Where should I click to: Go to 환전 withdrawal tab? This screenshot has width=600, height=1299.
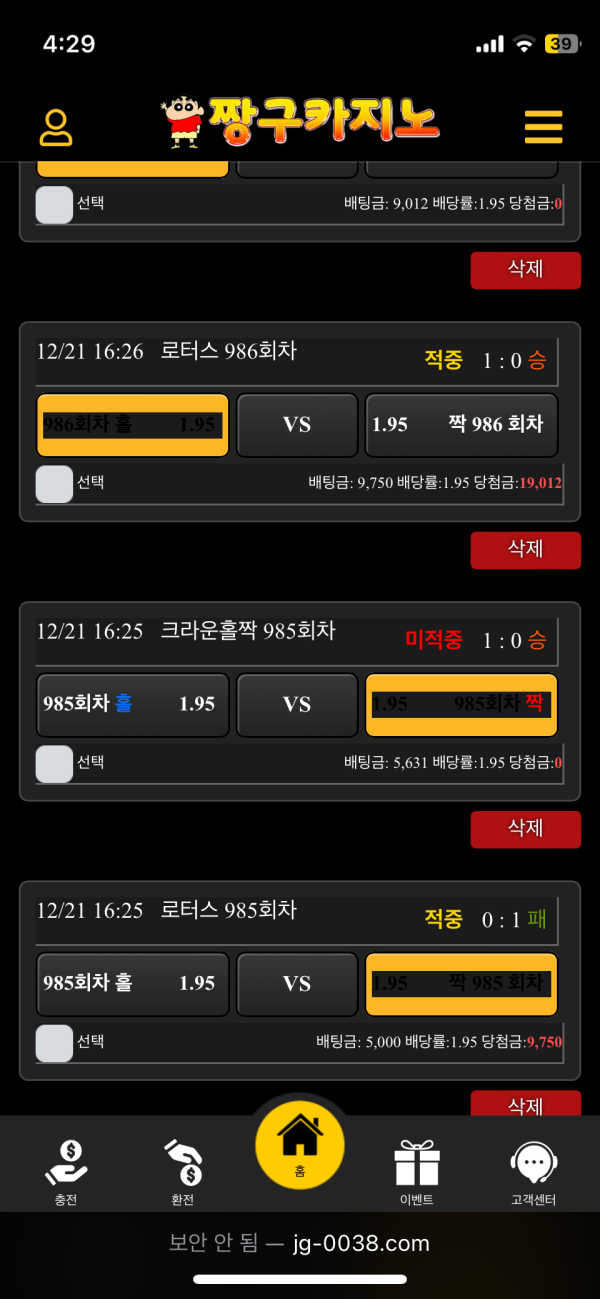[x=183, y=1172]
